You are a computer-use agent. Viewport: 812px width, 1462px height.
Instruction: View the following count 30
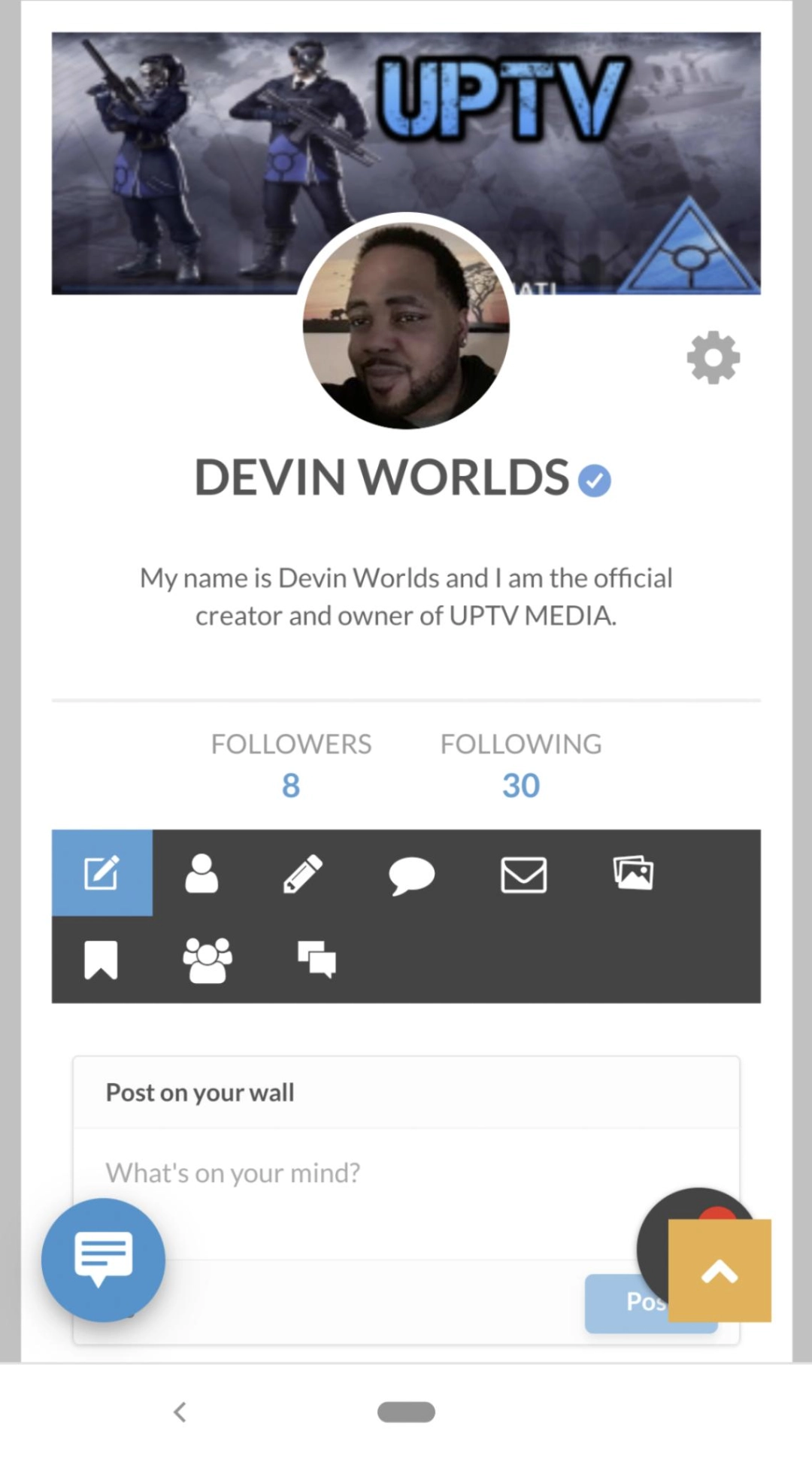pyautogui.click(x=521, y=785)
